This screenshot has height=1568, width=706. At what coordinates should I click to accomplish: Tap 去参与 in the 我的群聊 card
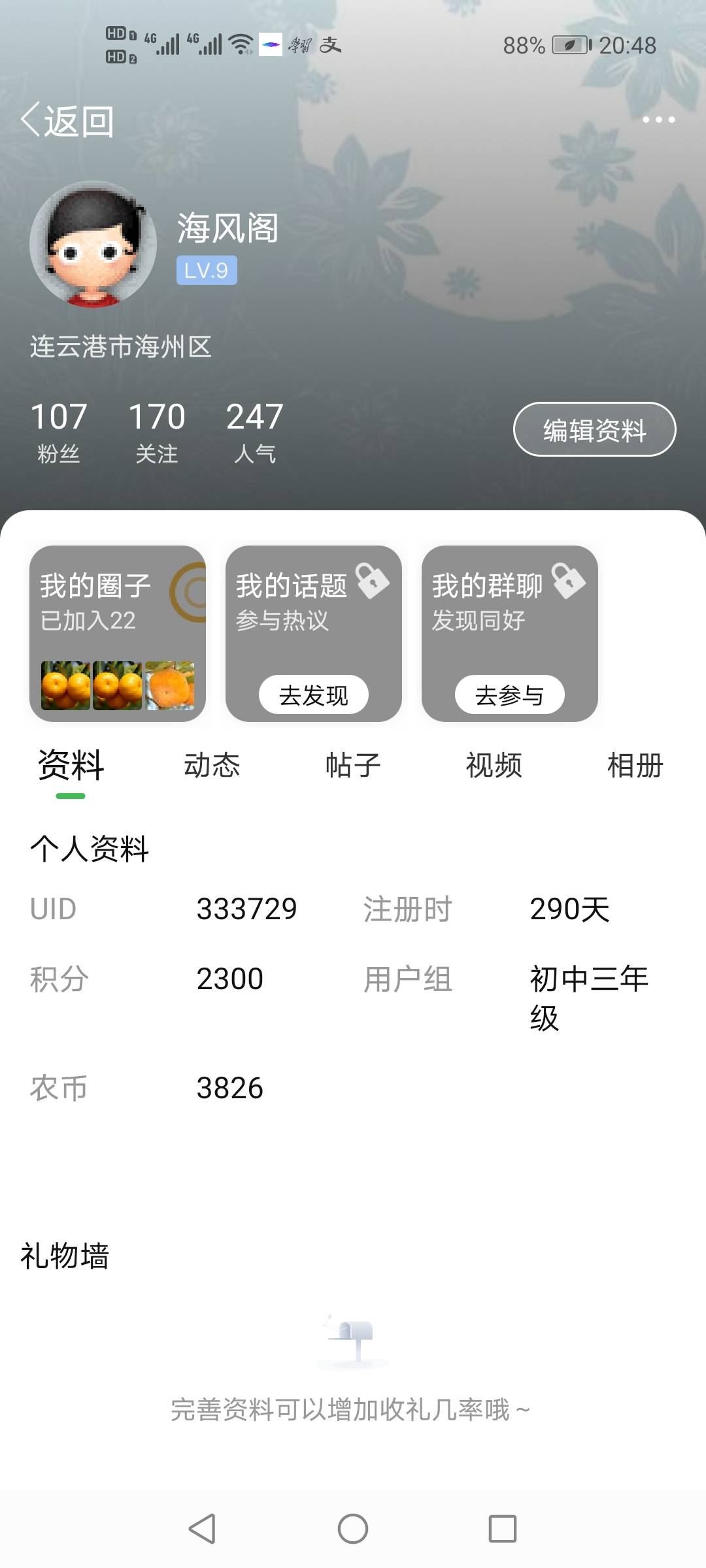(x=510, y=695)
